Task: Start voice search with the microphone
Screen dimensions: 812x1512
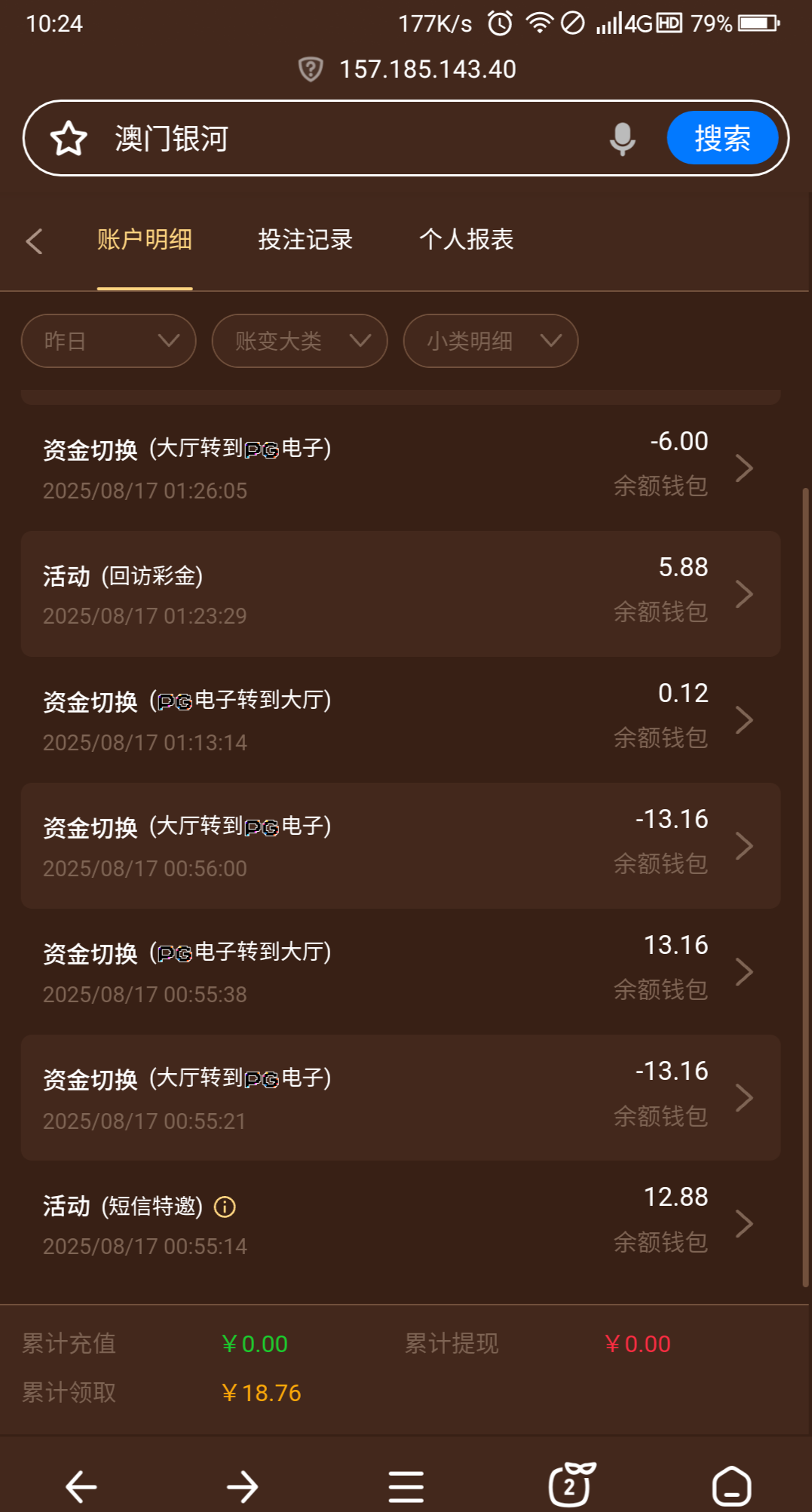Action: [622, 139]
